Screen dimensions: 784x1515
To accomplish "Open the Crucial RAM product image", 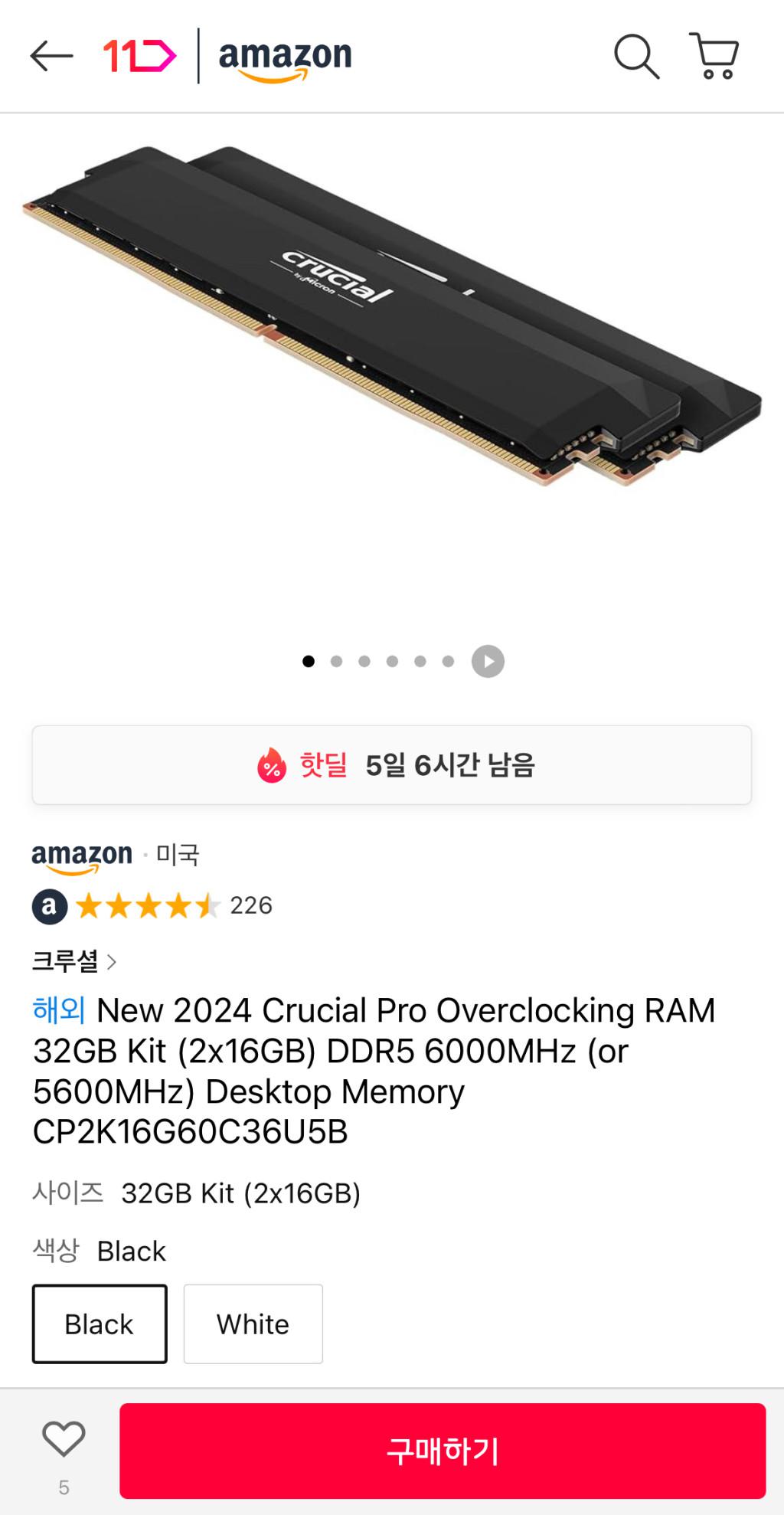I will [391, 322].
